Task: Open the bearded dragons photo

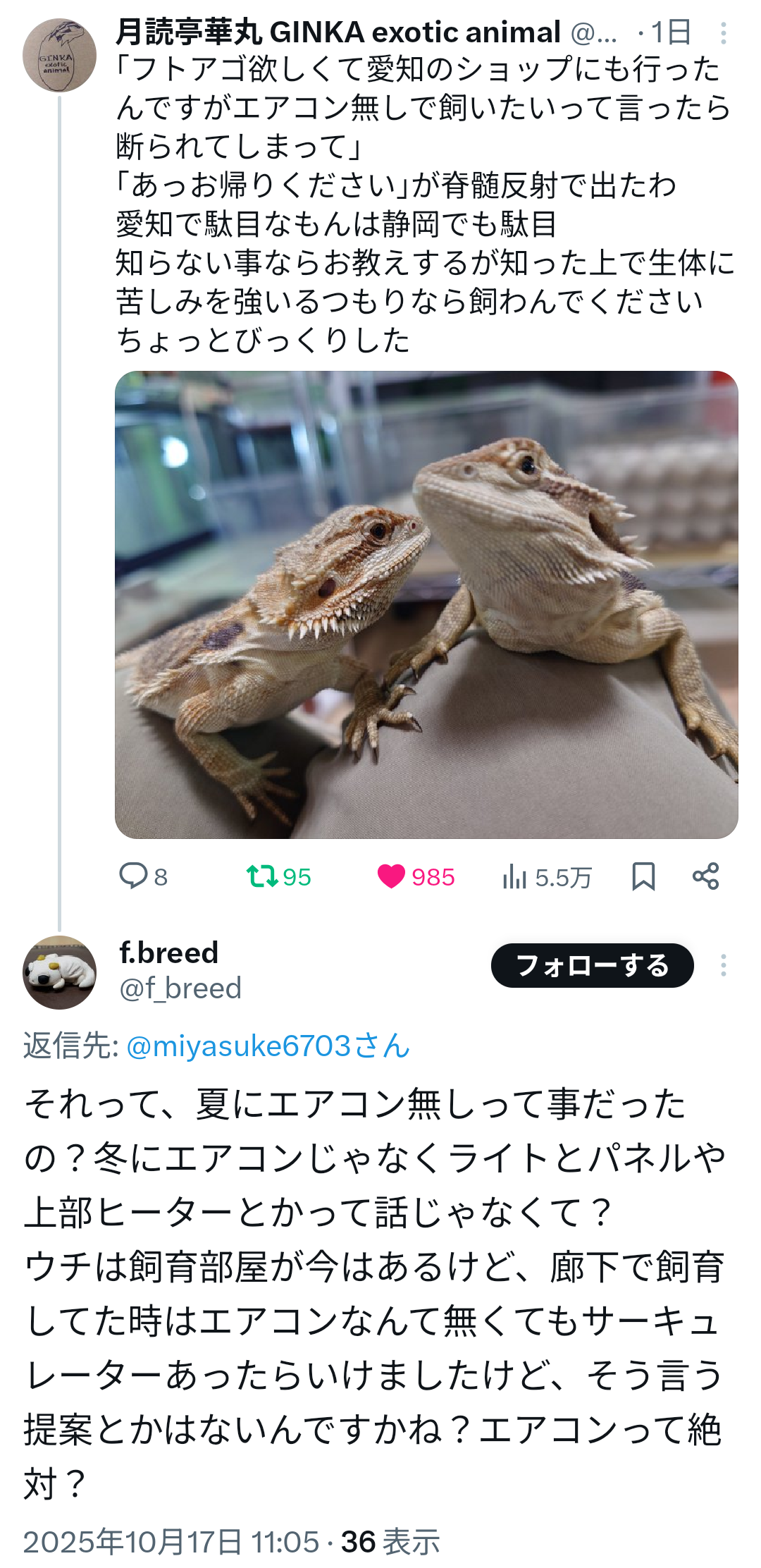Action: pos(426,604)
